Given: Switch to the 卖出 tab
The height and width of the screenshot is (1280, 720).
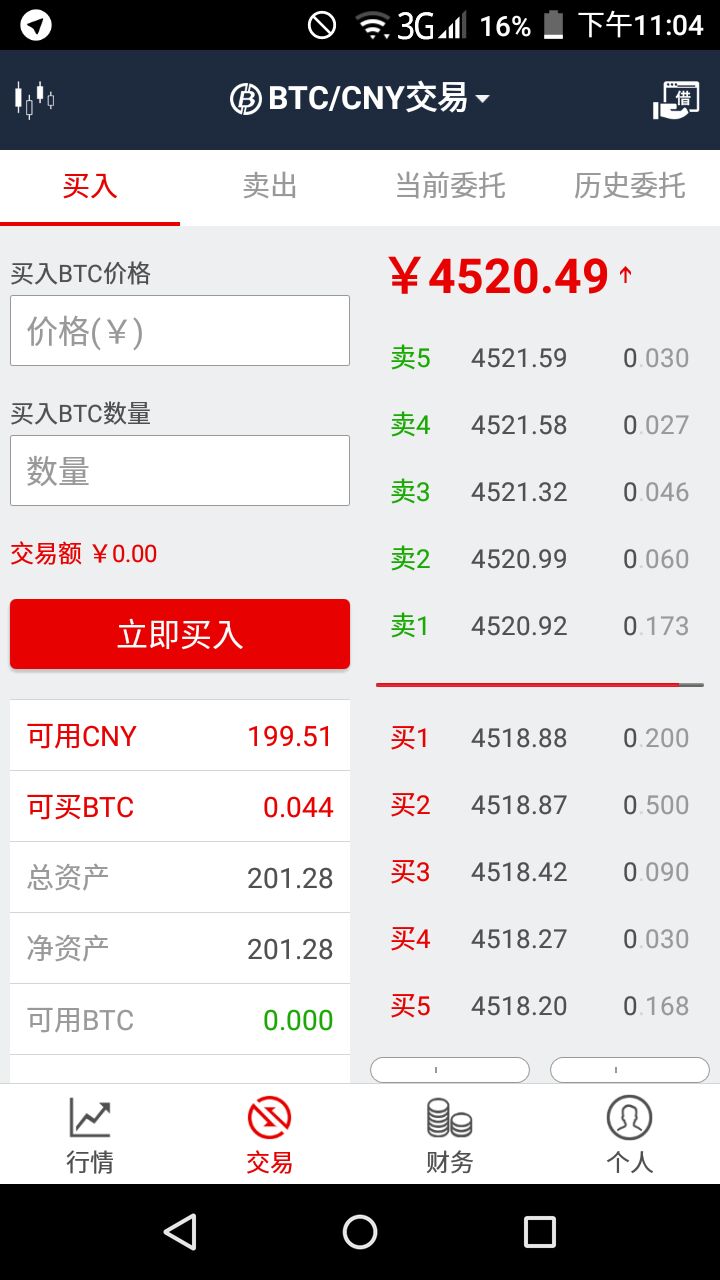Looking at the screenshot, I should [x=270, y=186].
